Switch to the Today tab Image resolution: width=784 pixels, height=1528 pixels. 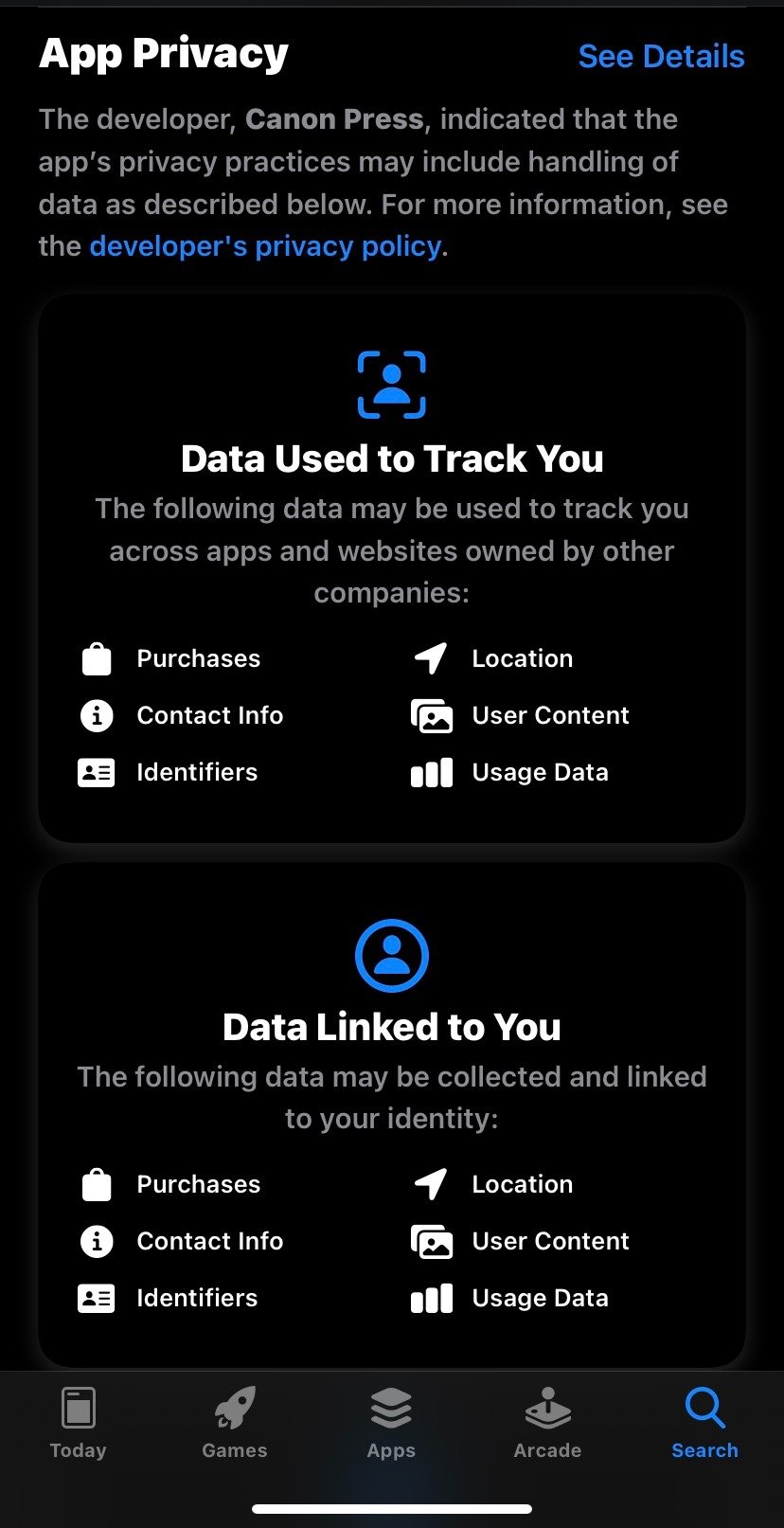tap(78, 1421)
